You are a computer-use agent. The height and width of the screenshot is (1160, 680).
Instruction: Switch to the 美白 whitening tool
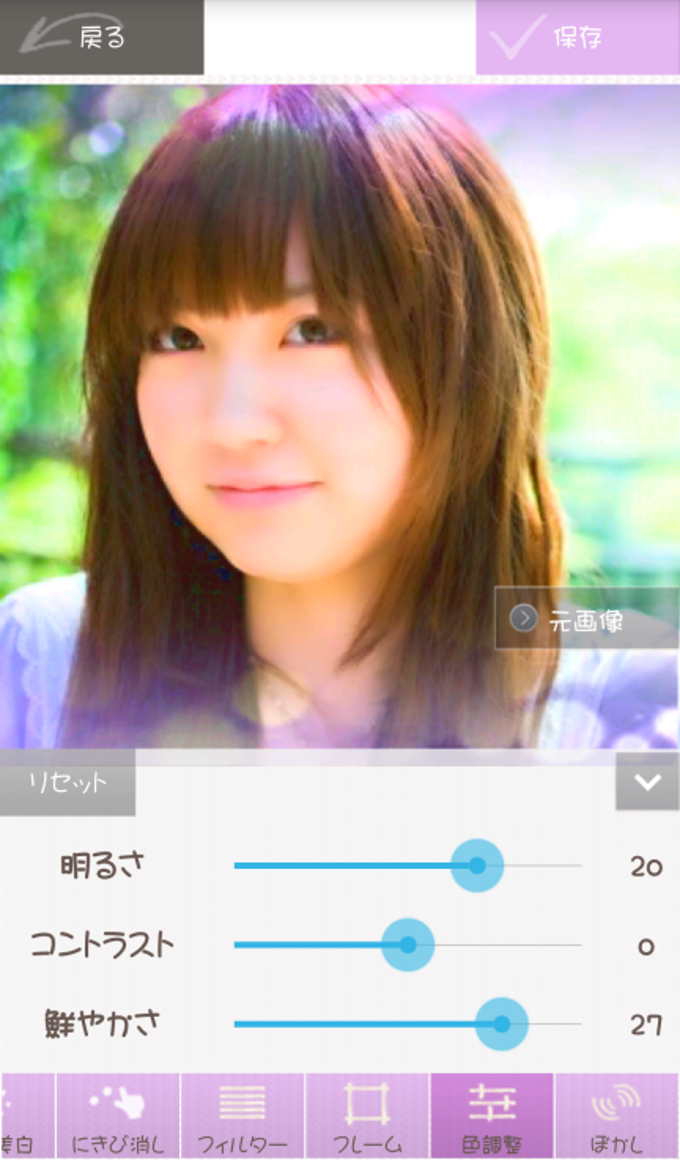point(26,1116)
